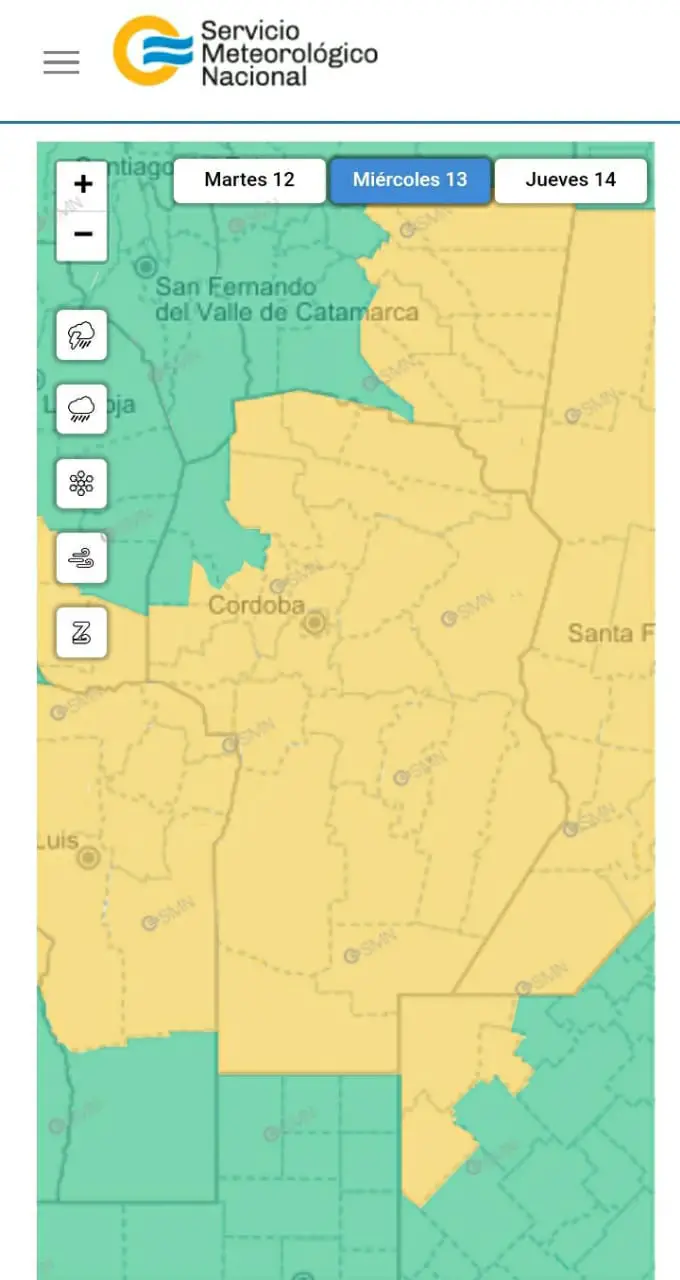
Task: Show alerts for Jueves 14
Action: (570, 180)
